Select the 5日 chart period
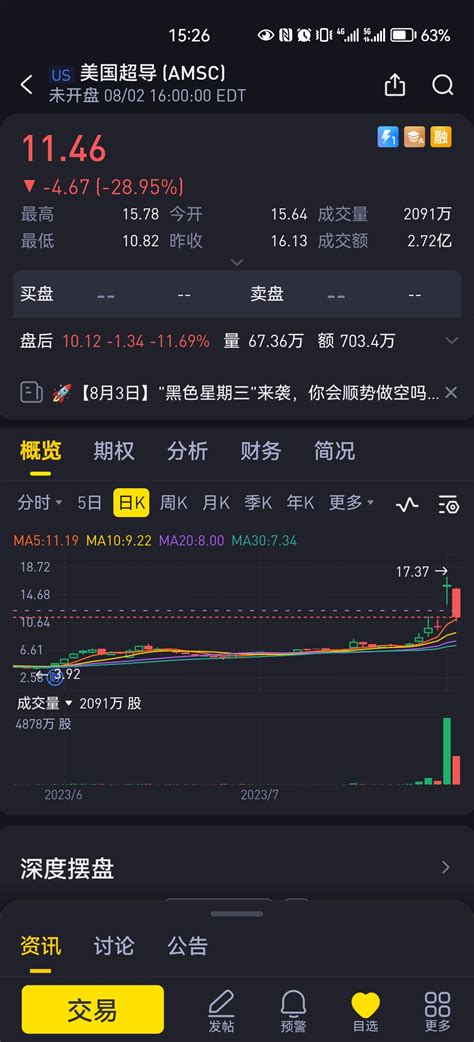474x1042 pixels. coord(89,503)
